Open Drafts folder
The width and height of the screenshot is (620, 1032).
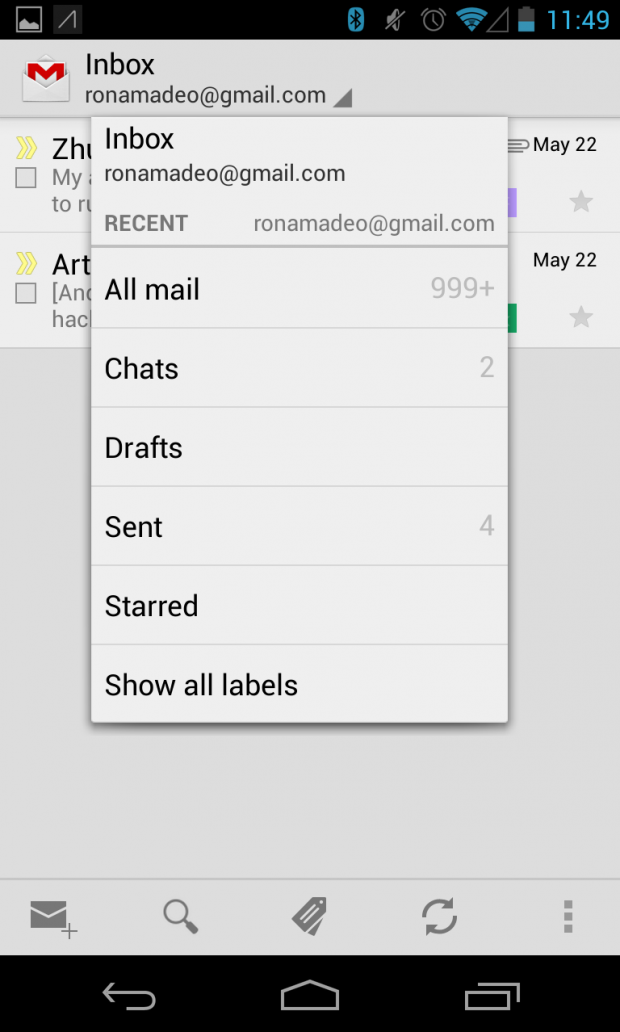click(x=298, y=447)
